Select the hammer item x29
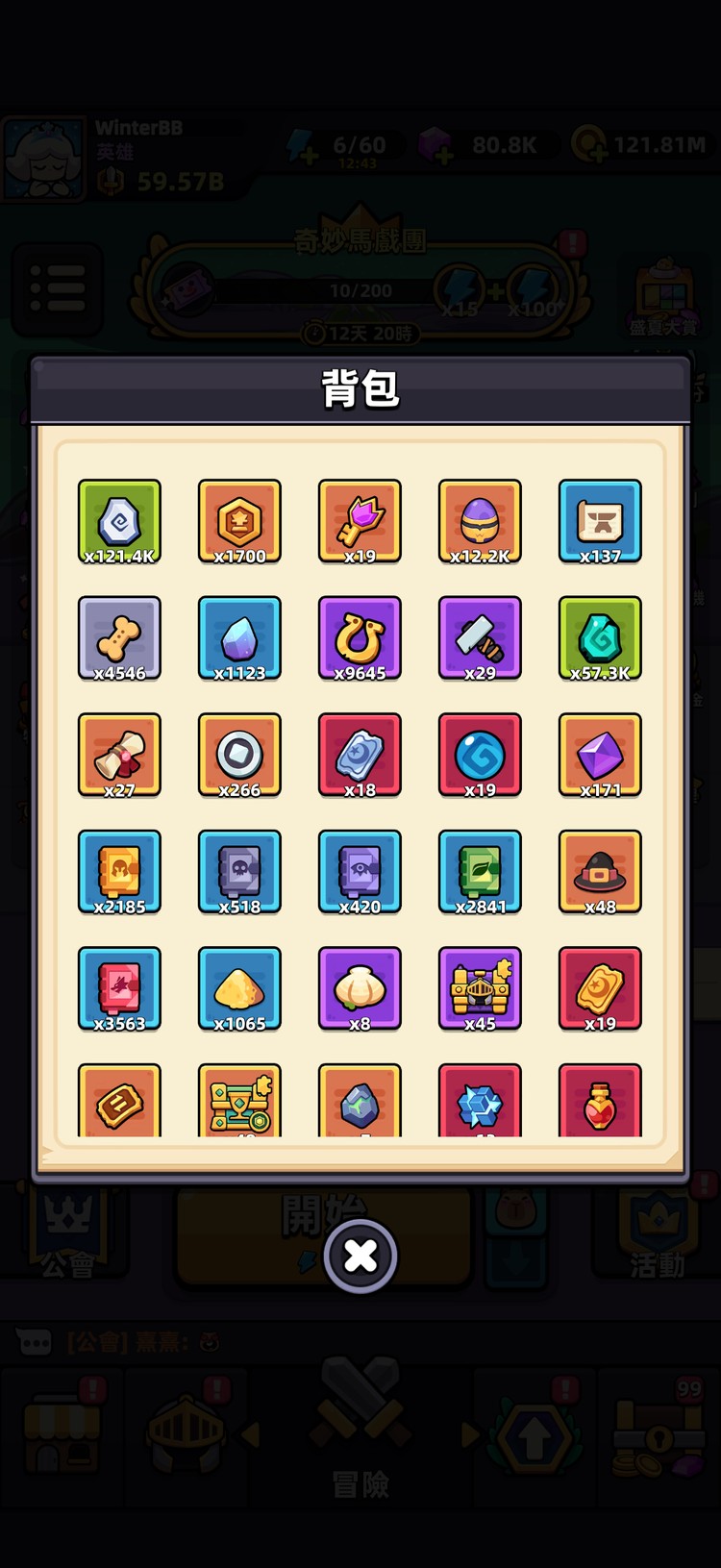The width and height of the screenshot is (721, 1568). coord(480,637)
